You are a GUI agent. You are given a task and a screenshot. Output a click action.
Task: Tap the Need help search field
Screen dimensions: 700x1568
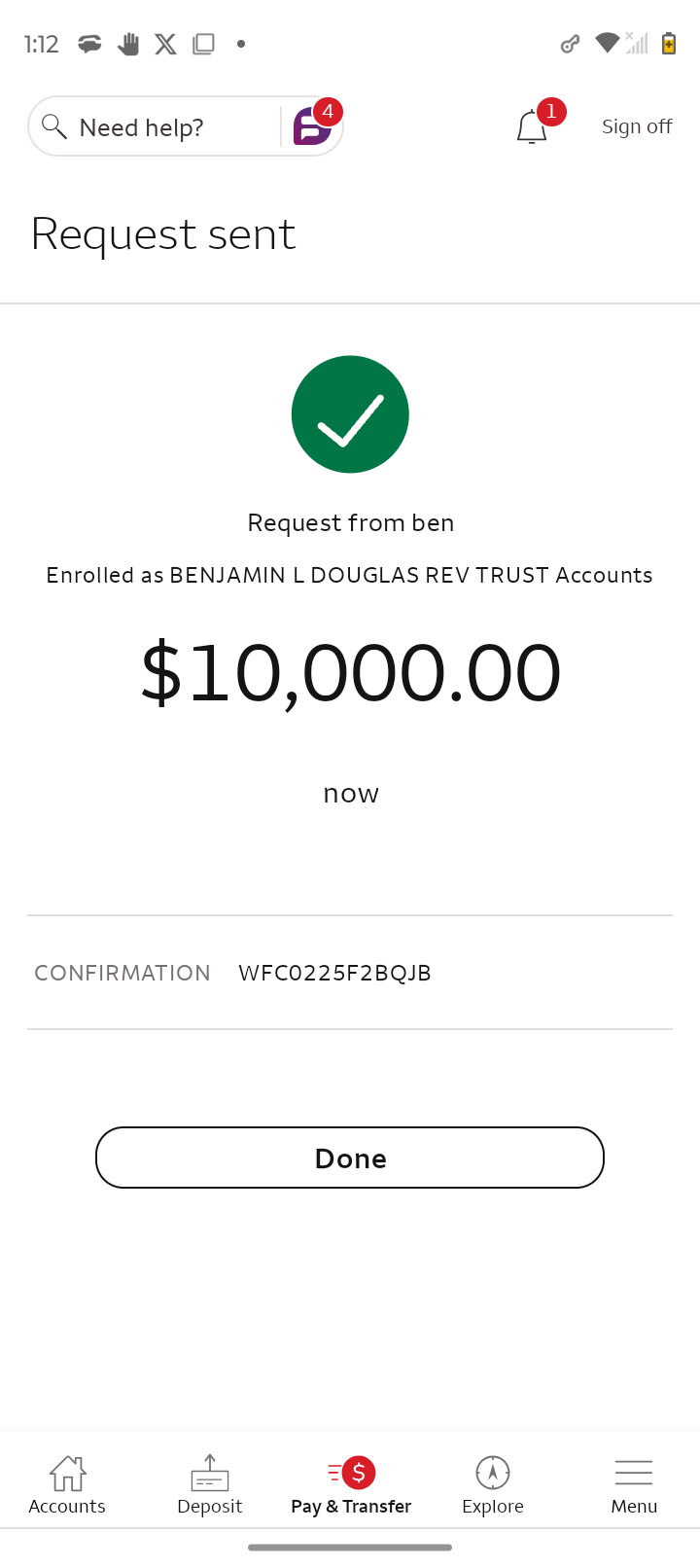tap(156, 125)
